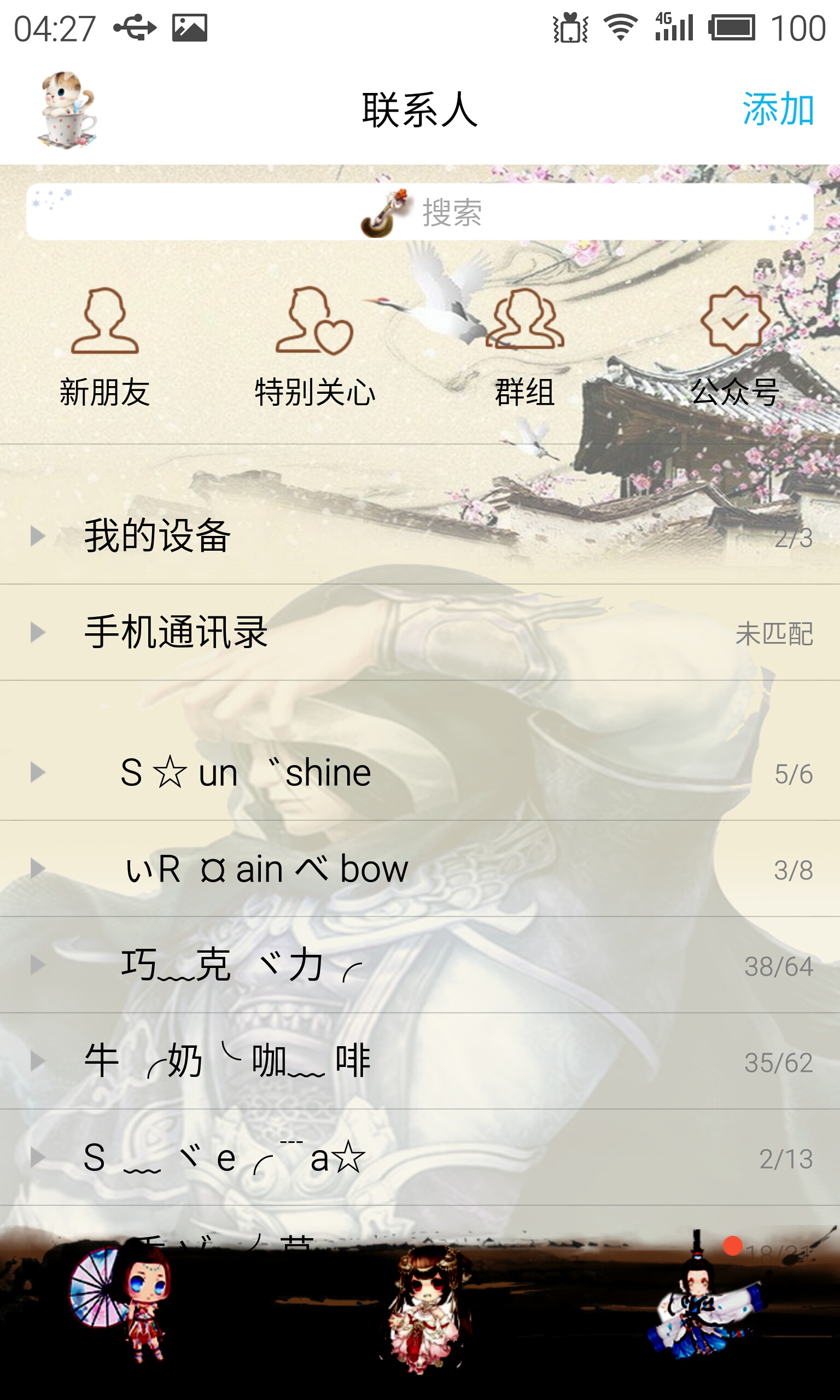Tap 添加 to add a contact
Image resolution: width=840 pixels, height=1400 pixels.
(x=778, y=109)
